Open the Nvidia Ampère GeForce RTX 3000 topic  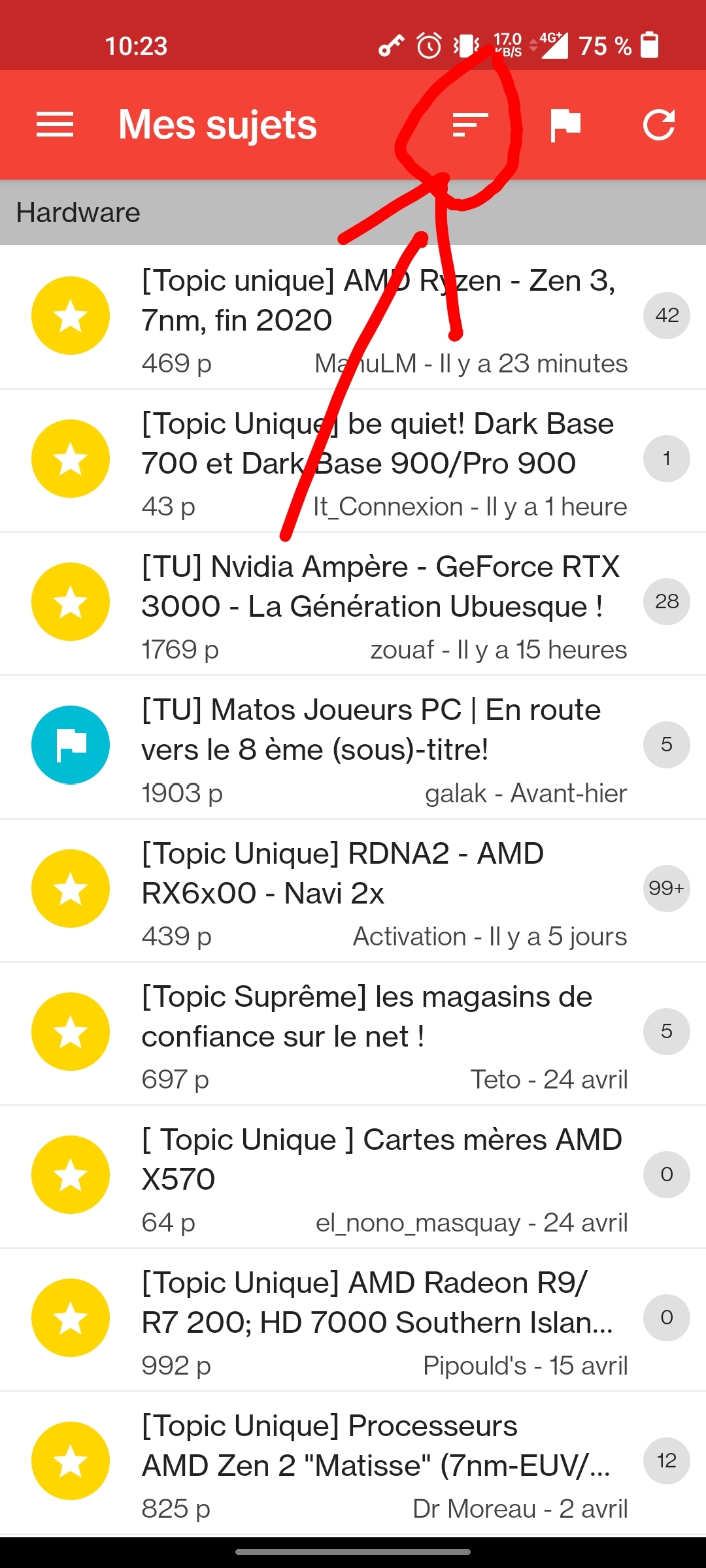click(379, 587)
